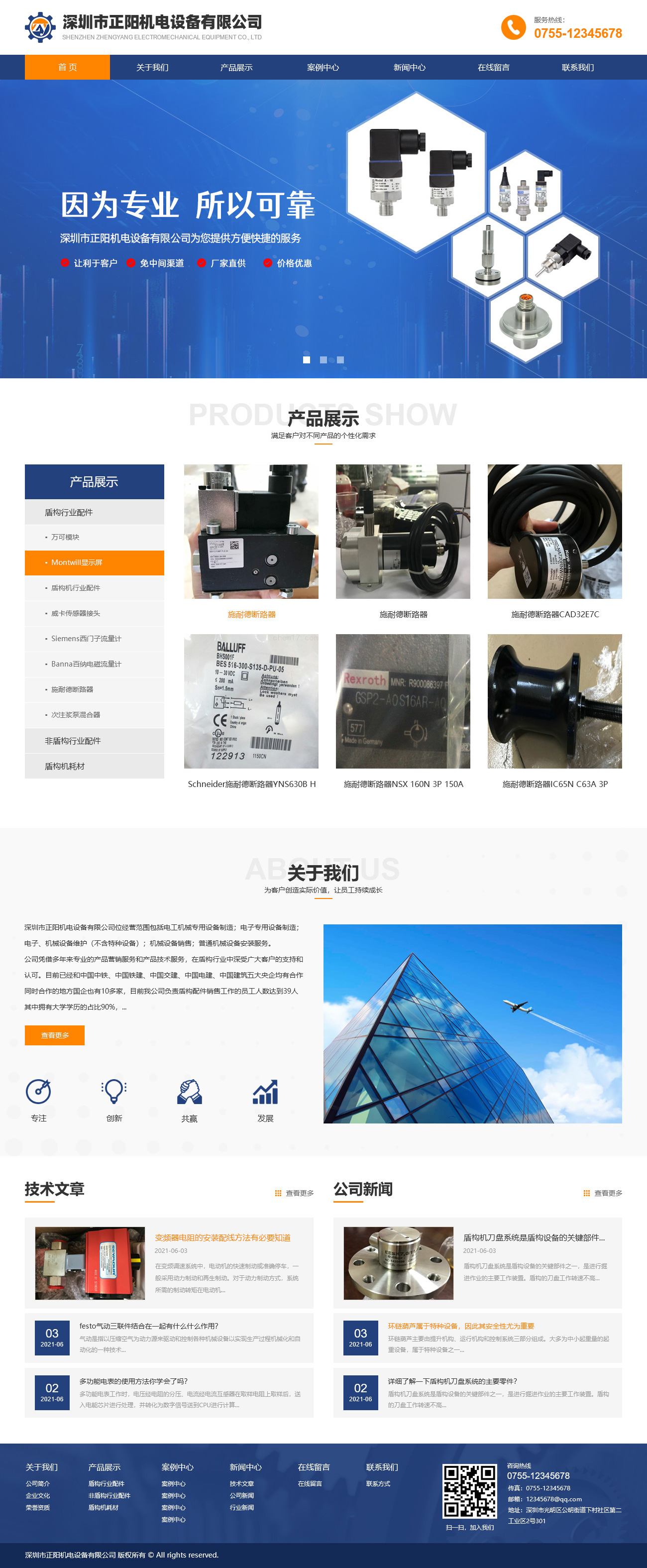This screenshot has width=647, height=1568.
Task: Open the 首页 navigation tab
Action: click(67, 68)
